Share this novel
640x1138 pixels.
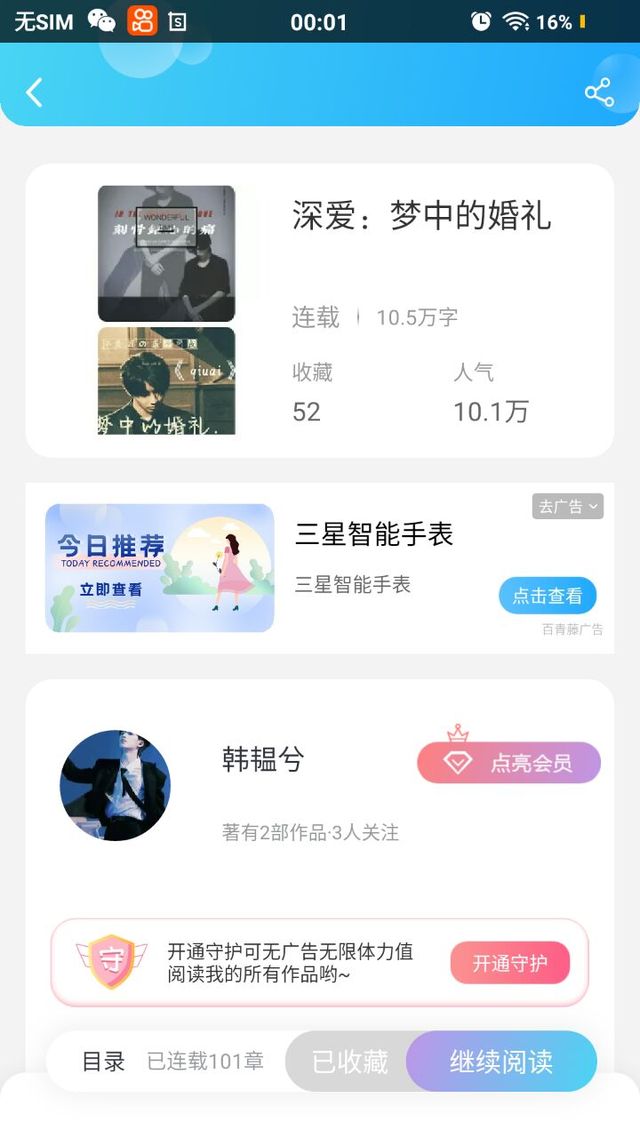pyautogui.click(x=598, y=93)
